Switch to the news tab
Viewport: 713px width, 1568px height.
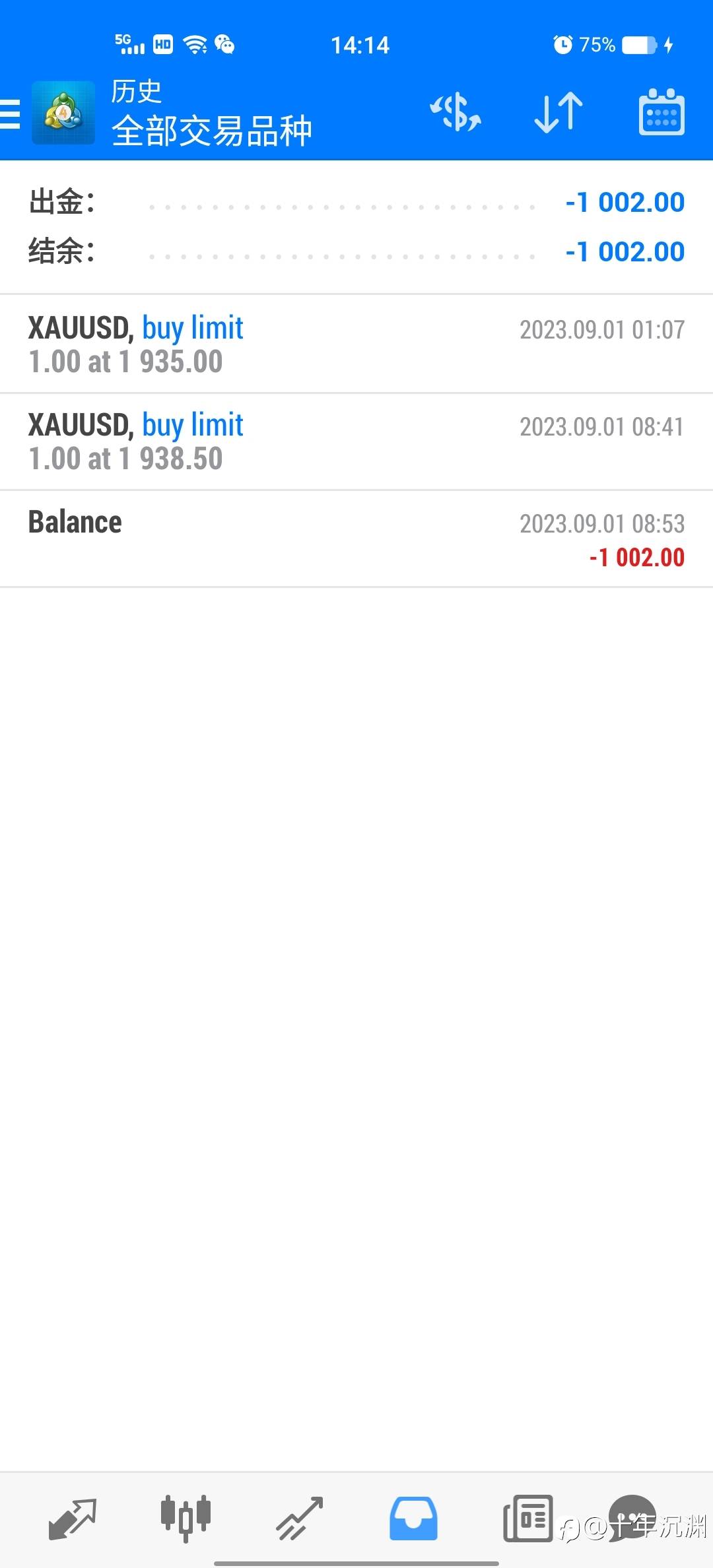tap(527, 1518)
